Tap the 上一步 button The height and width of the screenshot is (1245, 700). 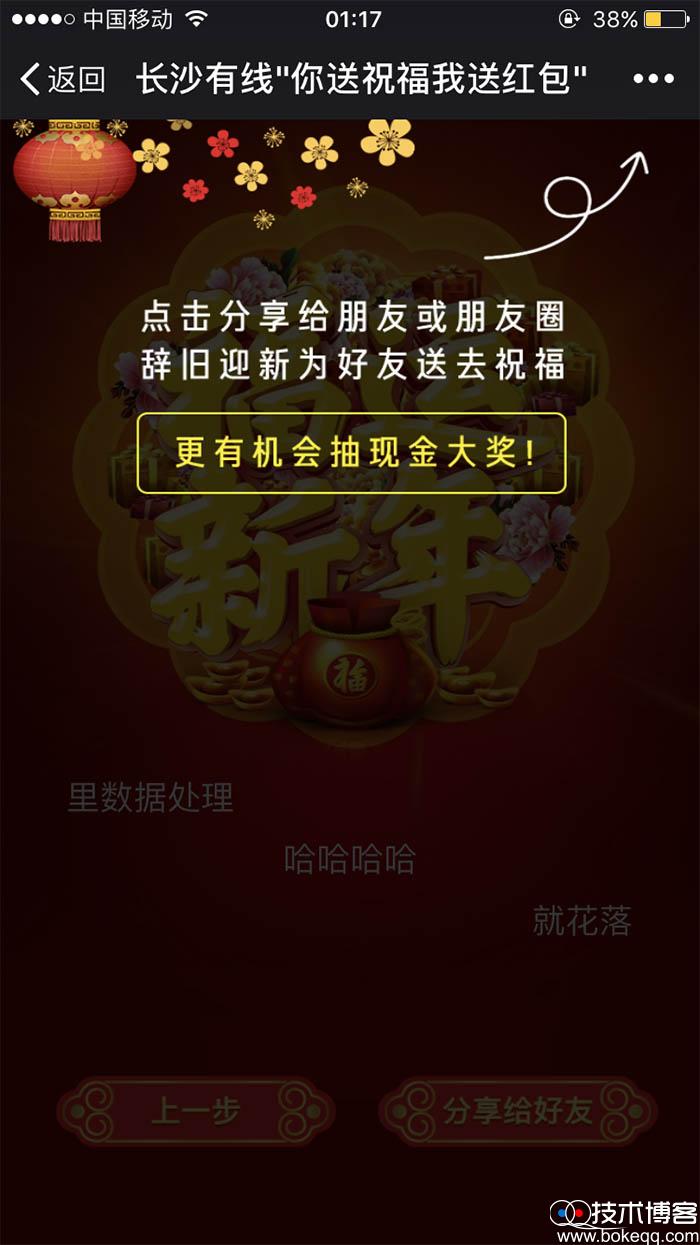pyautogui.click(x=196, y=1111)
